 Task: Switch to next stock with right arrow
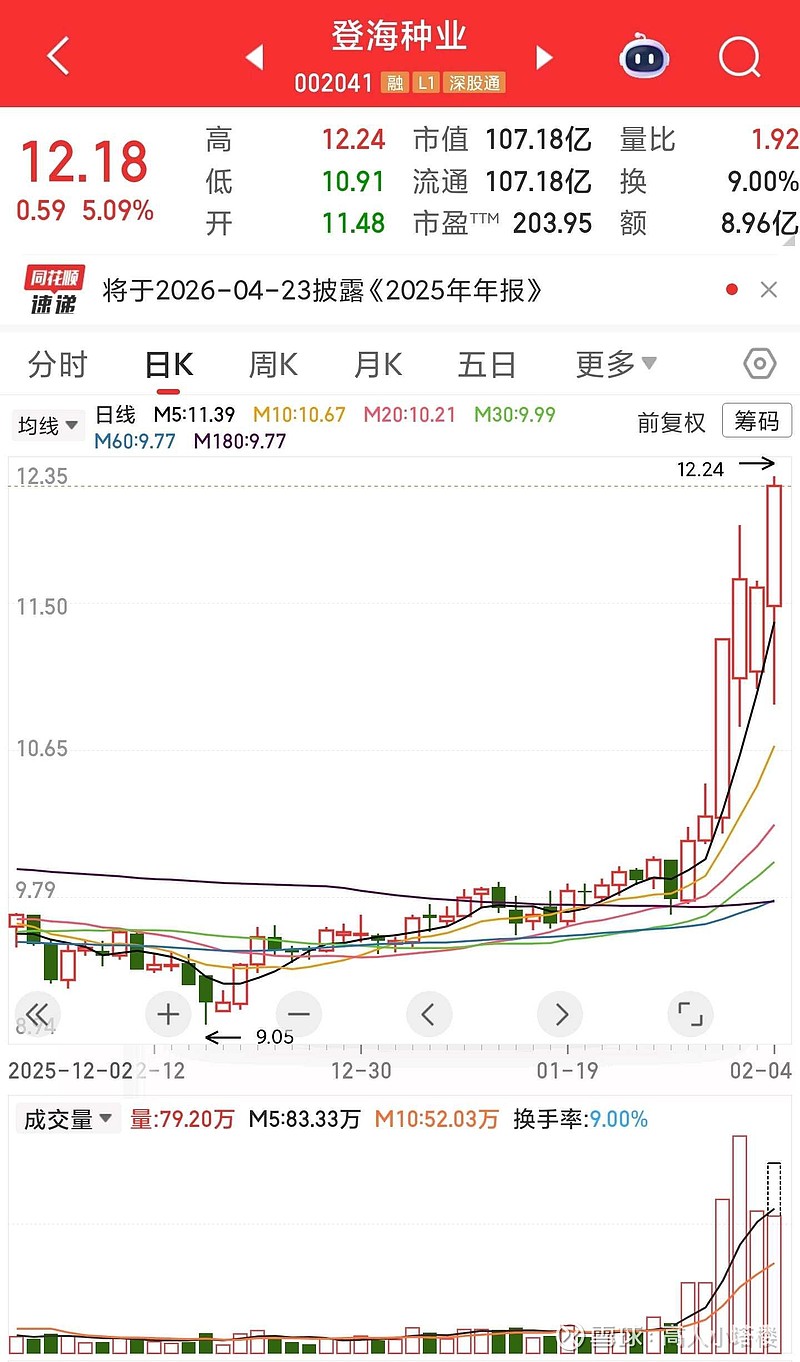click(x=545, y=57)
